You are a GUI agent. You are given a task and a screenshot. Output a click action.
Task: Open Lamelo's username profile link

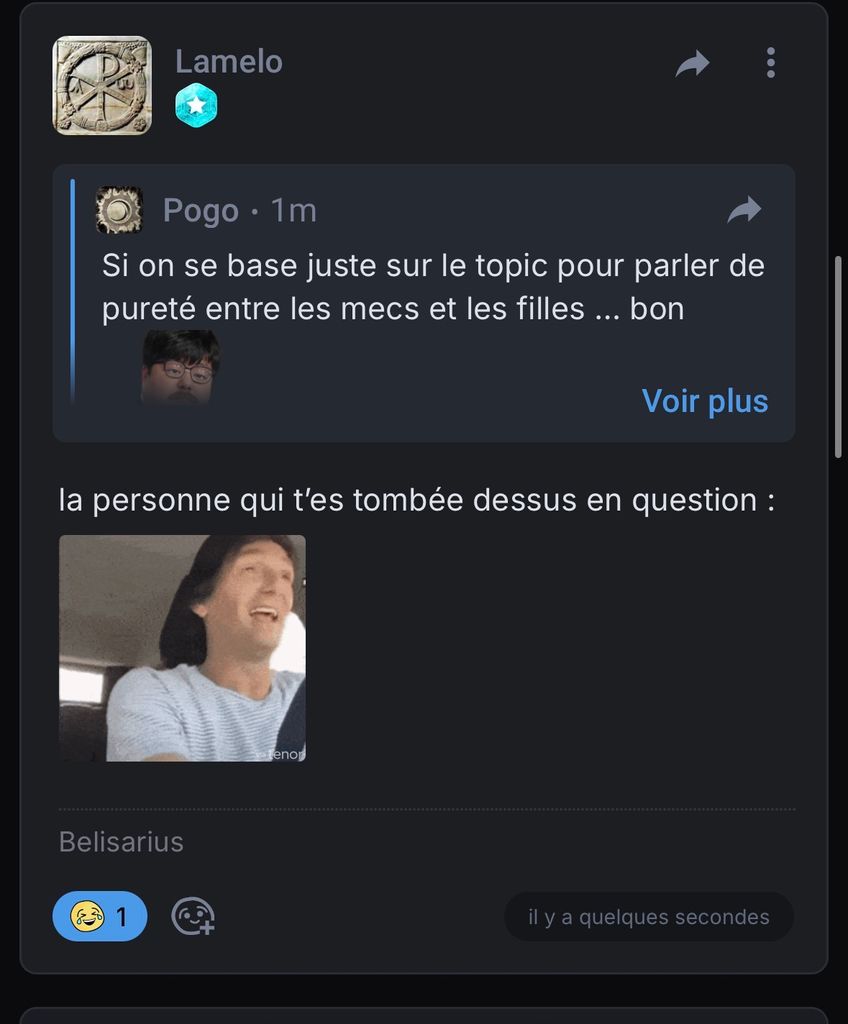click(x=229, y=62)
